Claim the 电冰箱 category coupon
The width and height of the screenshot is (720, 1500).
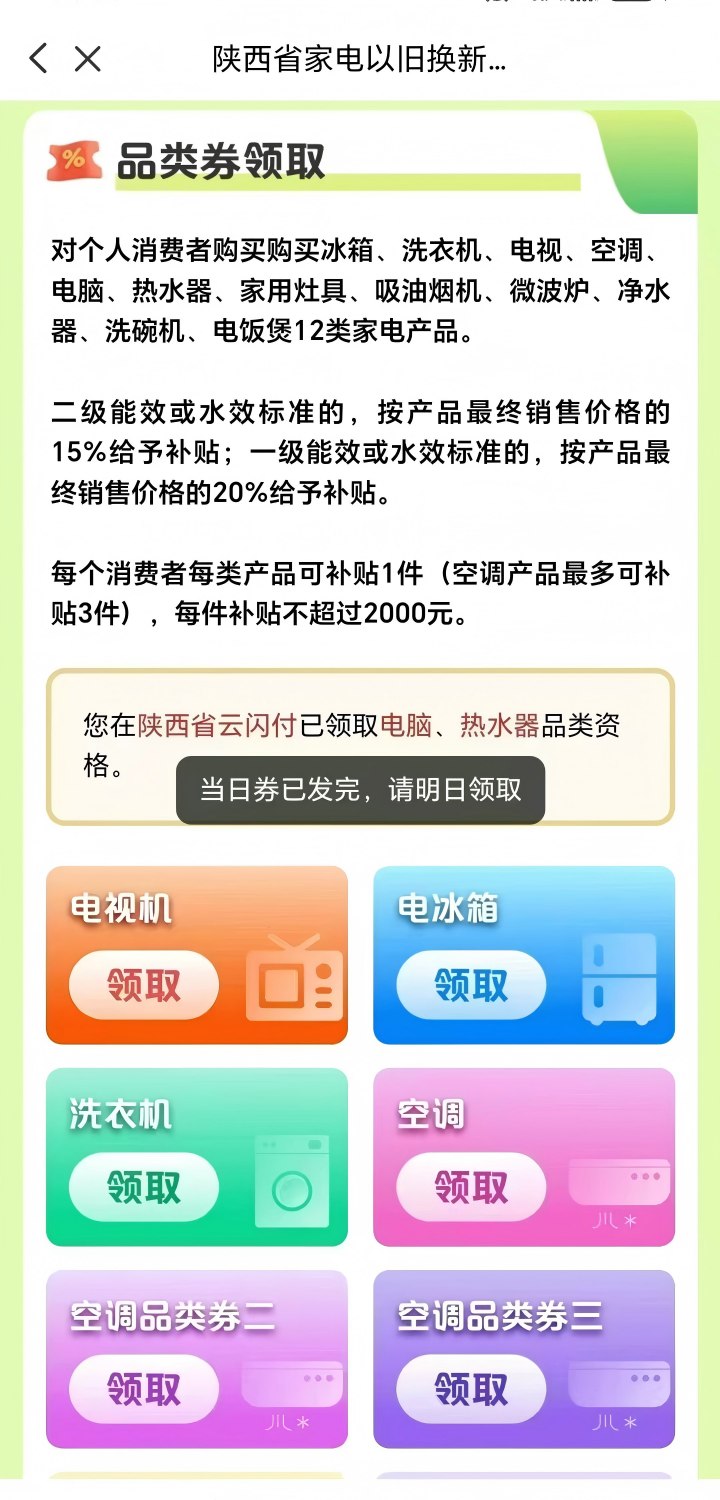click(x=471, y=985)
